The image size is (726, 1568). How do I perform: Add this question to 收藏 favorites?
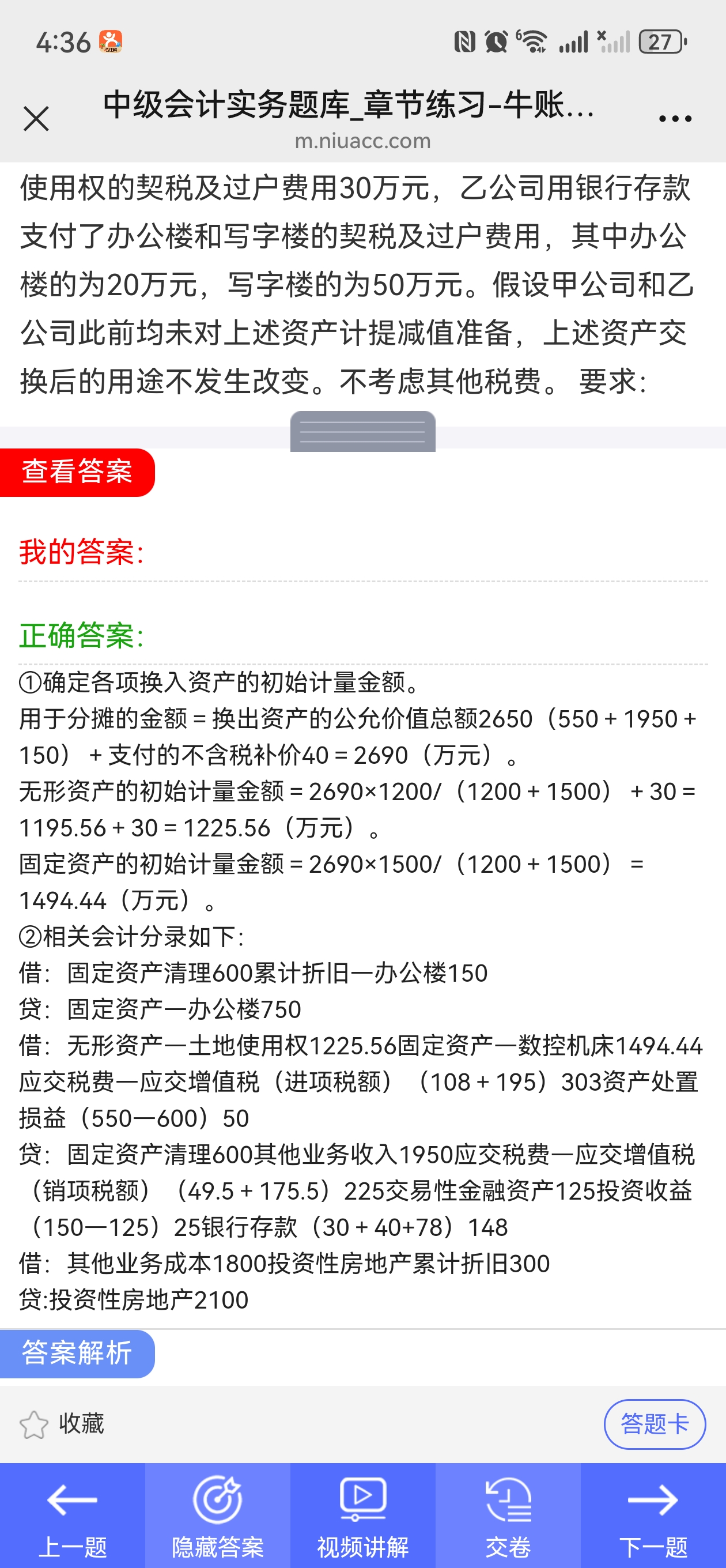(x=62, y=1424)
